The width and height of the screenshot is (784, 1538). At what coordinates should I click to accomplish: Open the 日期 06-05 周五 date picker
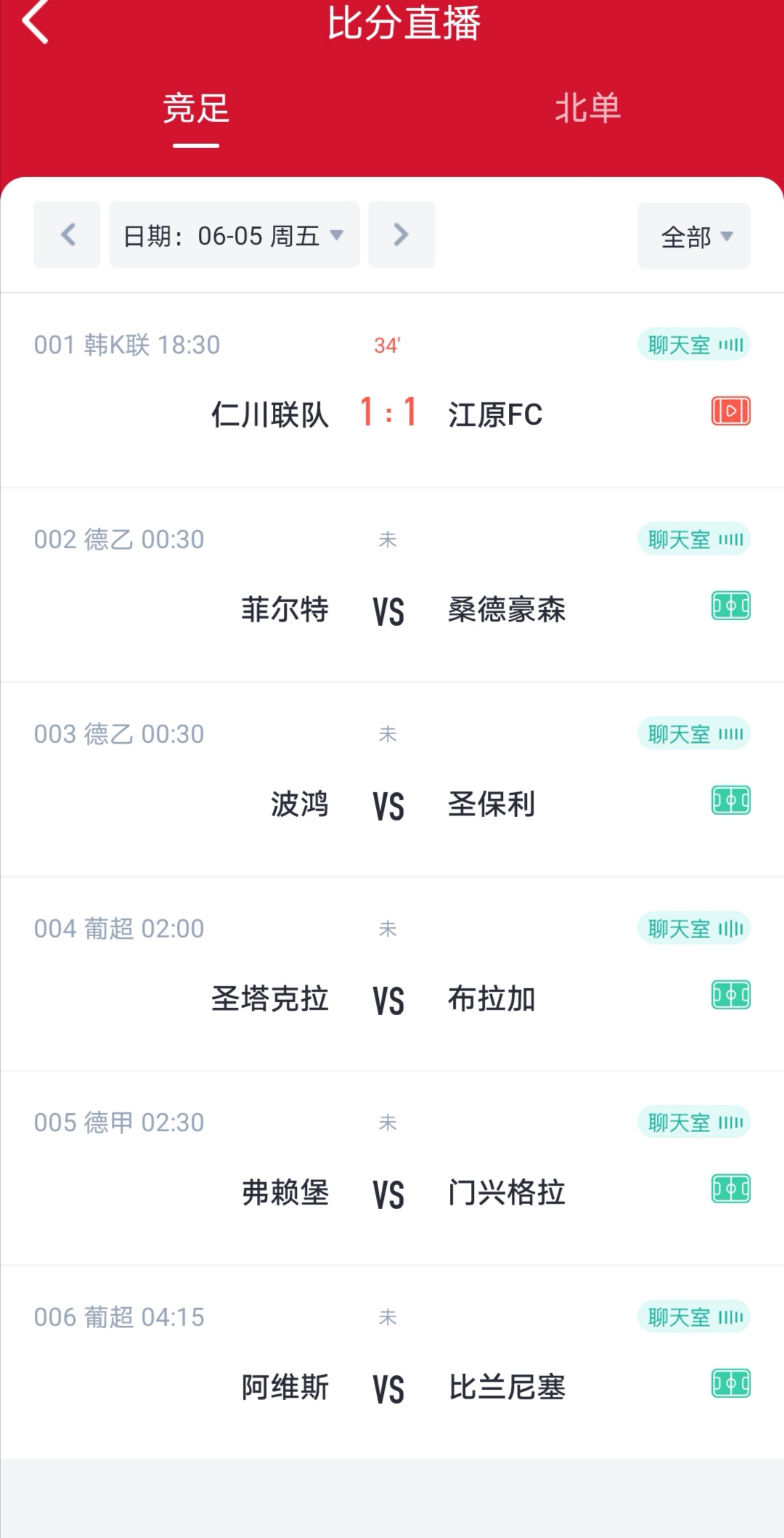pos(234,235)
